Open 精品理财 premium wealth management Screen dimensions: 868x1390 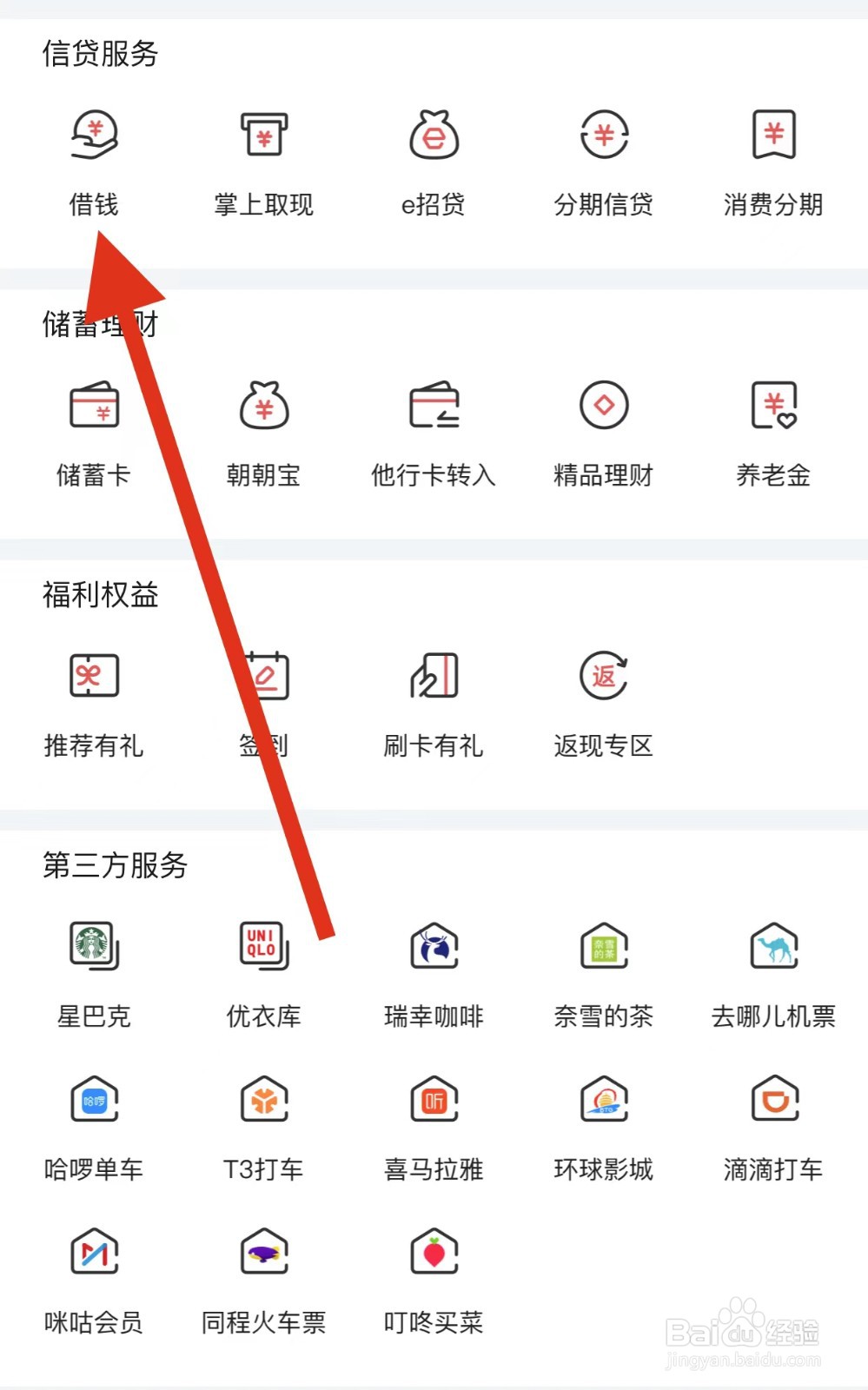click(x=603, y=430)
